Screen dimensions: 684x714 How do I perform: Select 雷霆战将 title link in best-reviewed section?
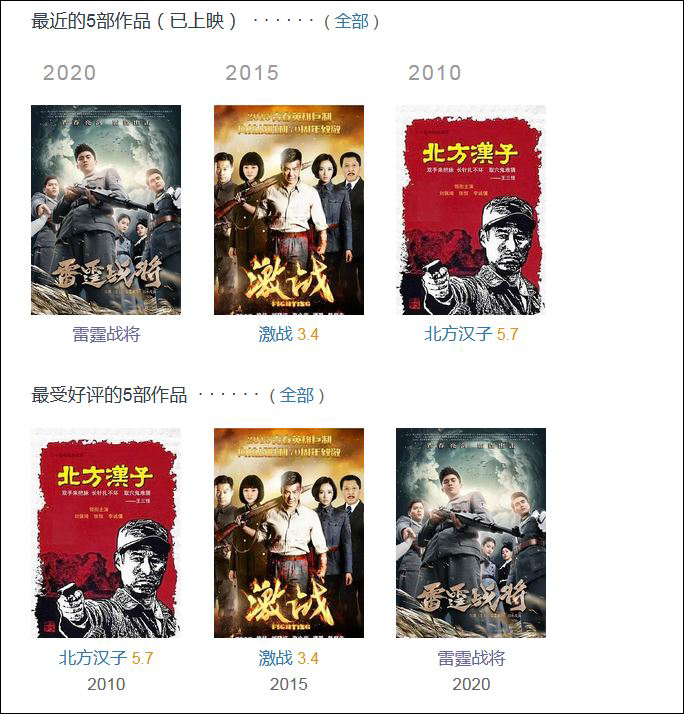pyautogui.click(x=471, y=658)
